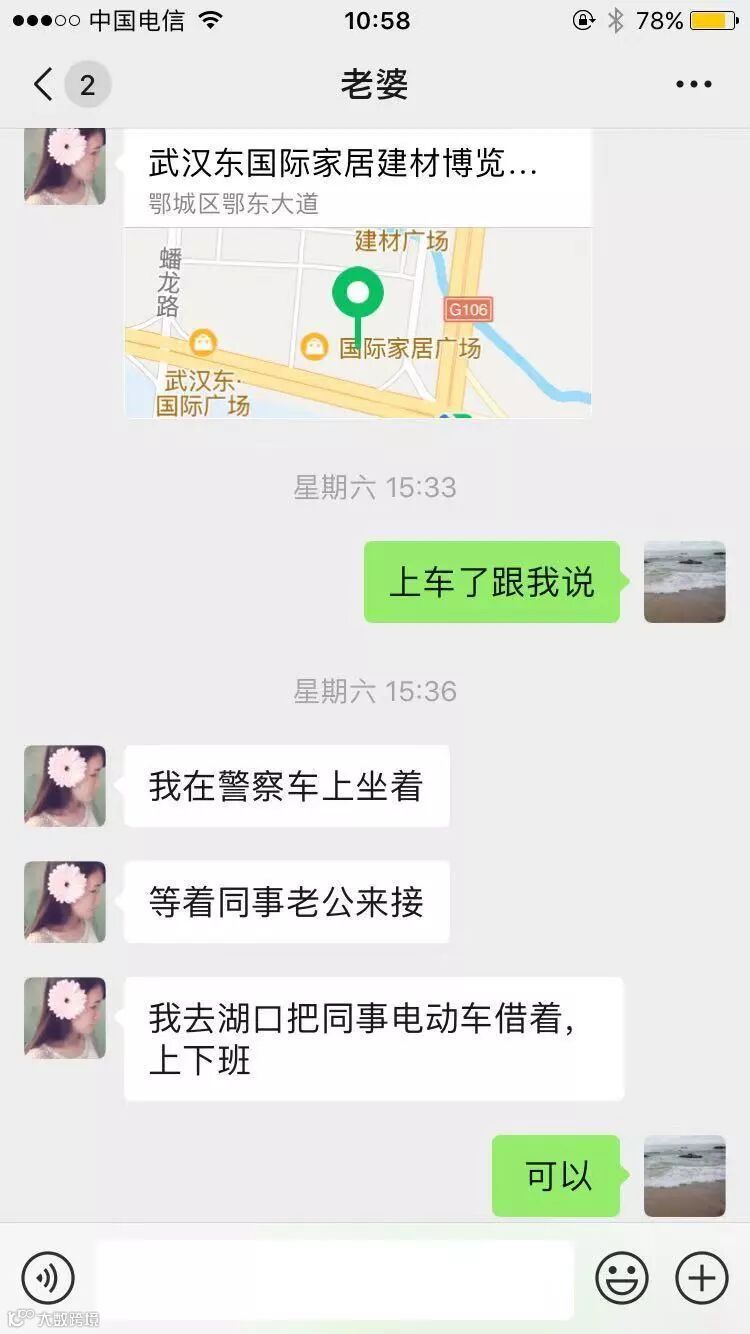Screen dimensions: 750x1334
Task: Tap my avatar beside the 可以 message
Action: (x=684, y=1176)
